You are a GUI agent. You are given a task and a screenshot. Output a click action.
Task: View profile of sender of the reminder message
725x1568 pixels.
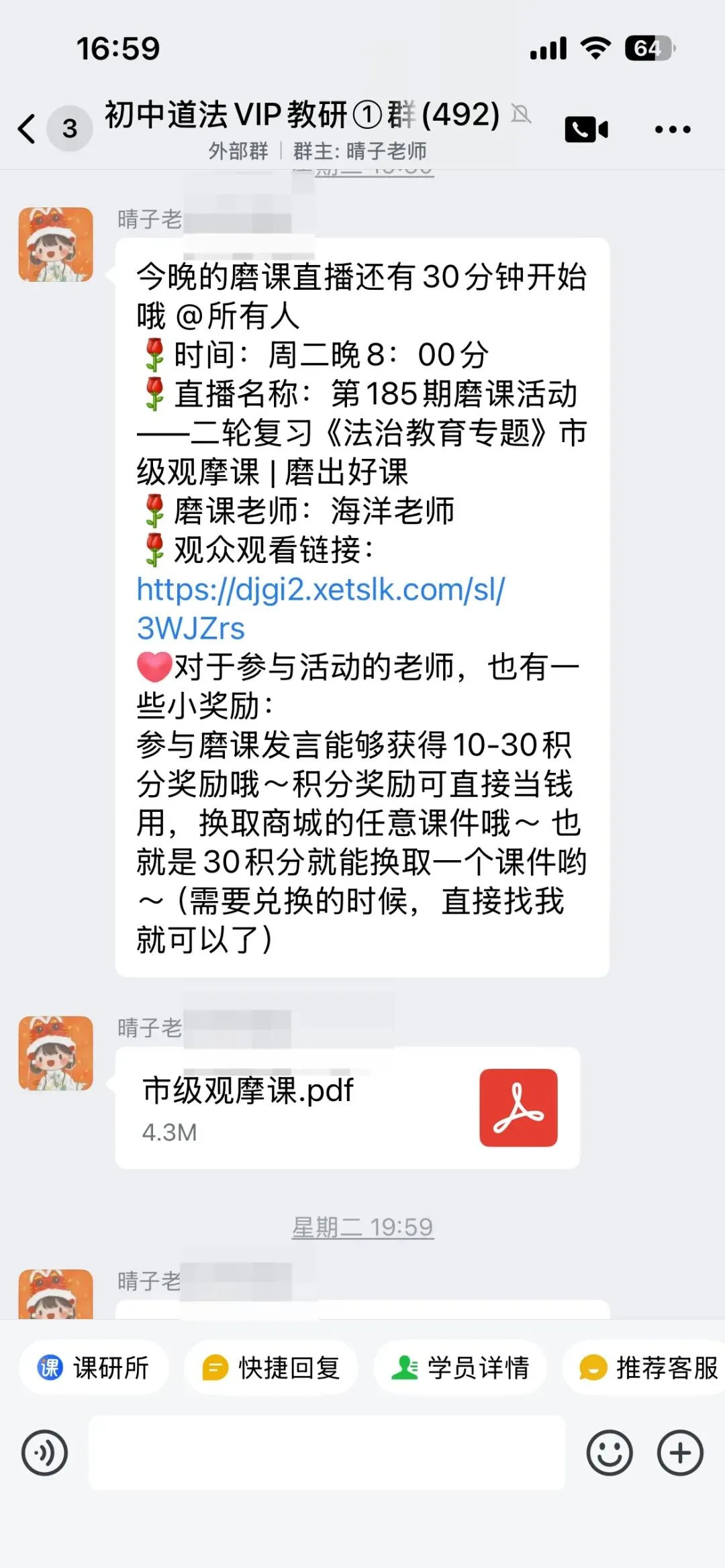(x=56, y=244)
